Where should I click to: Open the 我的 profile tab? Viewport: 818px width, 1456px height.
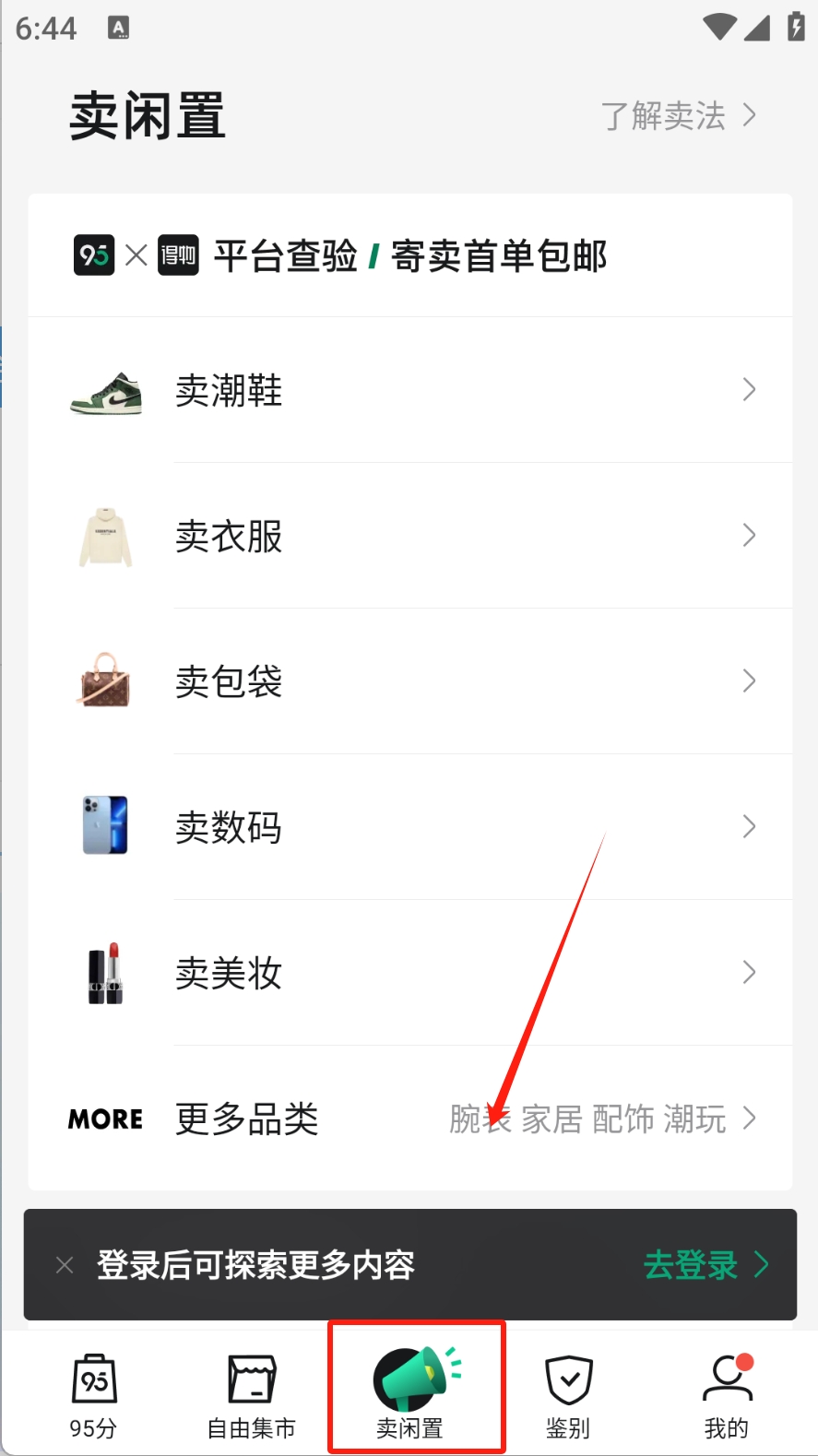(x=727, y=1395)
